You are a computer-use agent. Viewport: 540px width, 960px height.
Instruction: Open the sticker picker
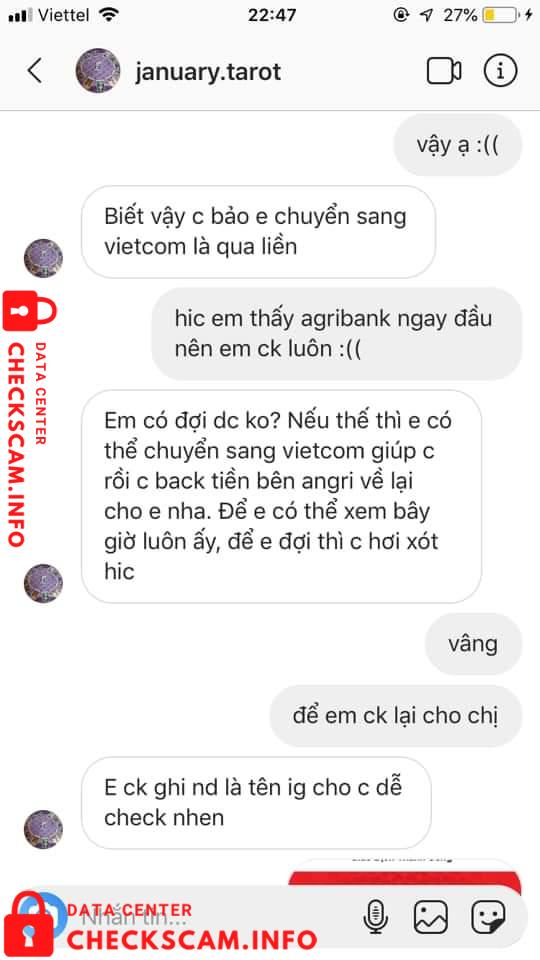pos(488,917)
